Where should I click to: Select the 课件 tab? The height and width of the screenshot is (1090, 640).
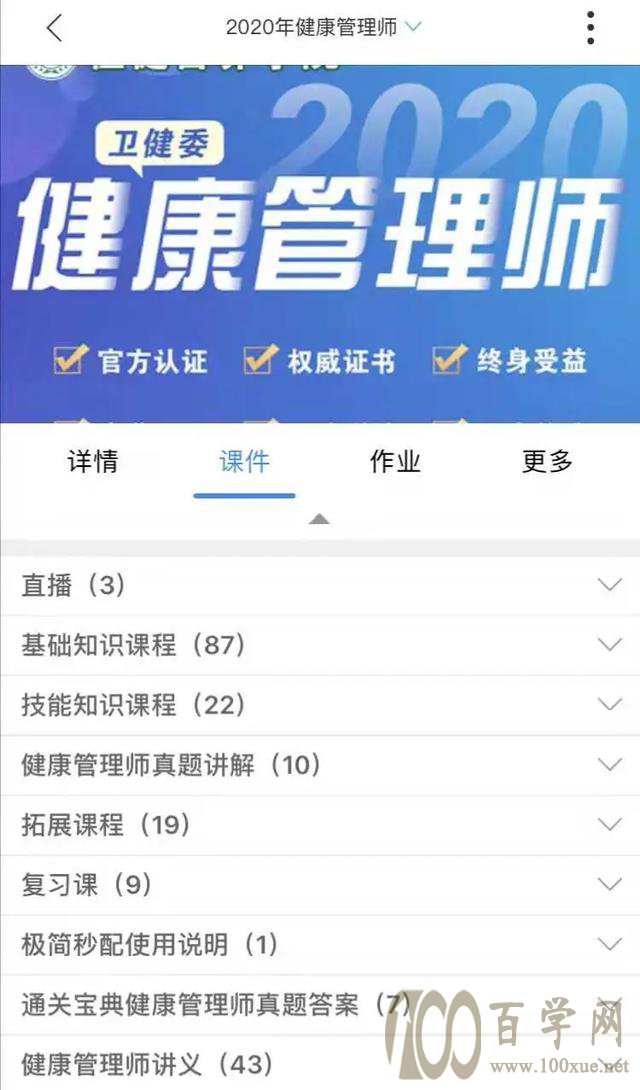[x=244, y=462]
